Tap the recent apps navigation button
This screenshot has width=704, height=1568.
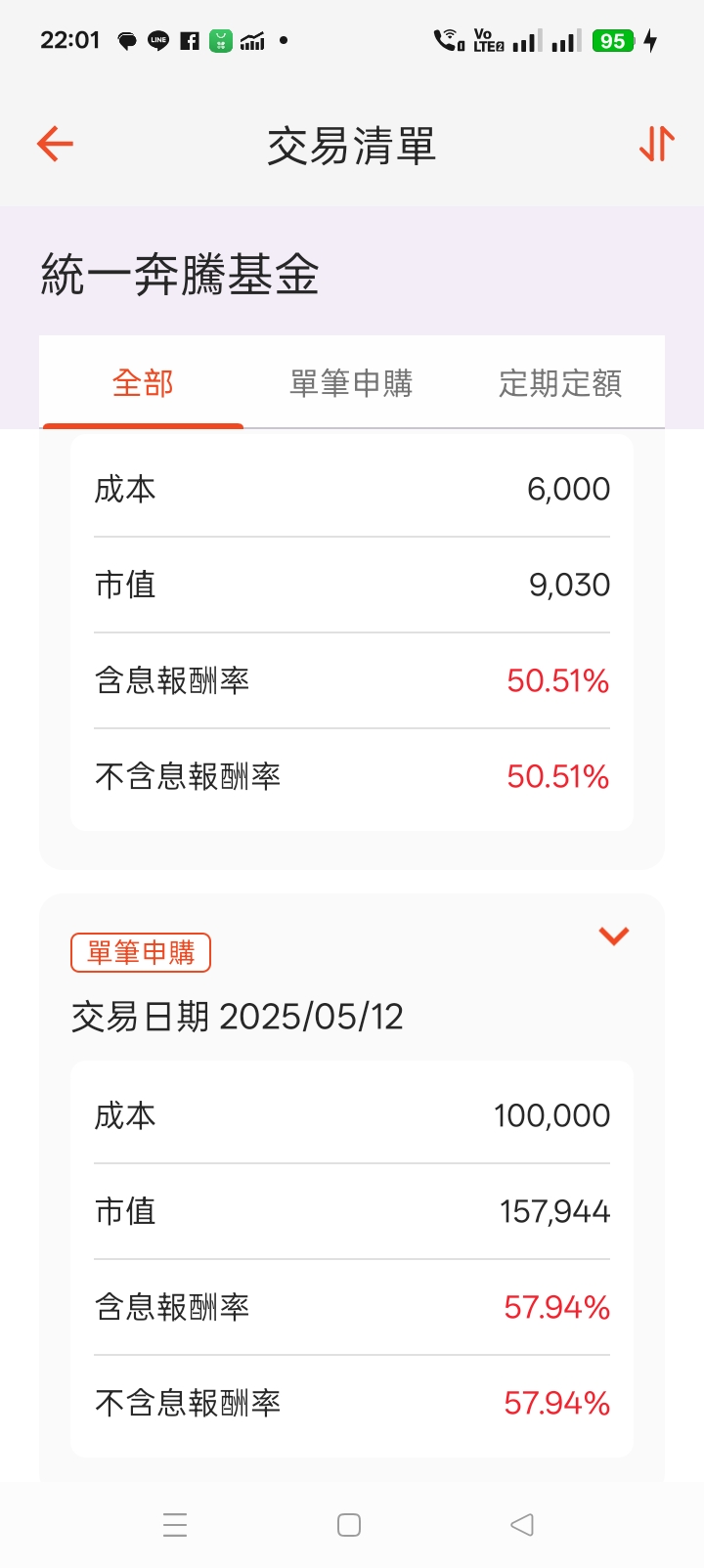[x=175, y=1524]
